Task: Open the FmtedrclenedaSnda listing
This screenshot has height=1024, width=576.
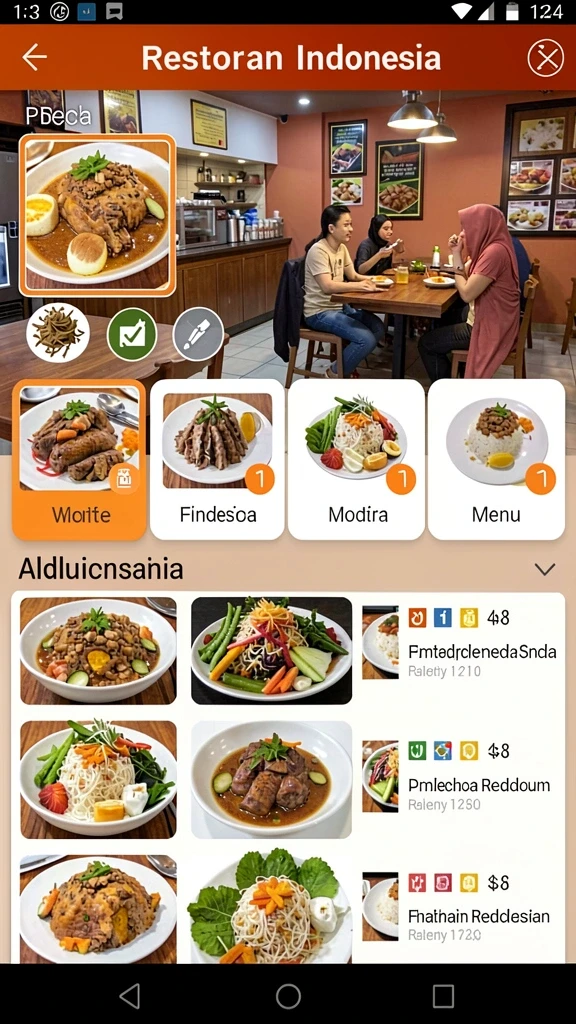Action: point(463,643)
